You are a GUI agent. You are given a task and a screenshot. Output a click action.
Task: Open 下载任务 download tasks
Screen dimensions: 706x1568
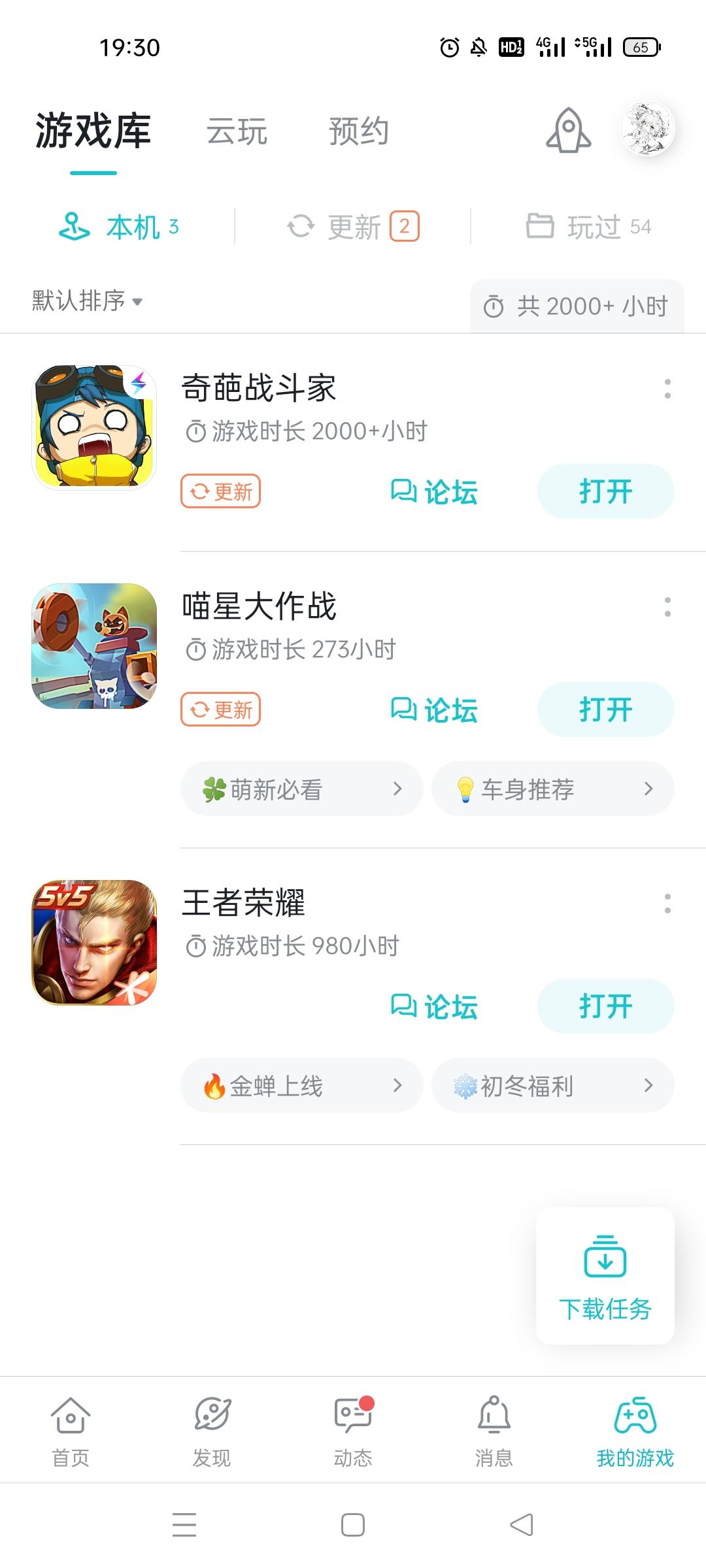605,1277
